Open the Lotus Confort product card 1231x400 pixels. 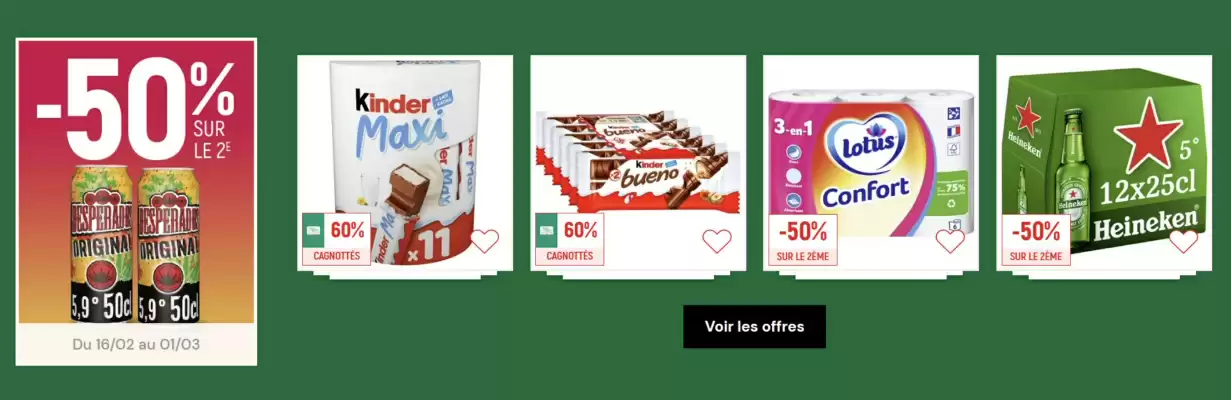(868, 150)
